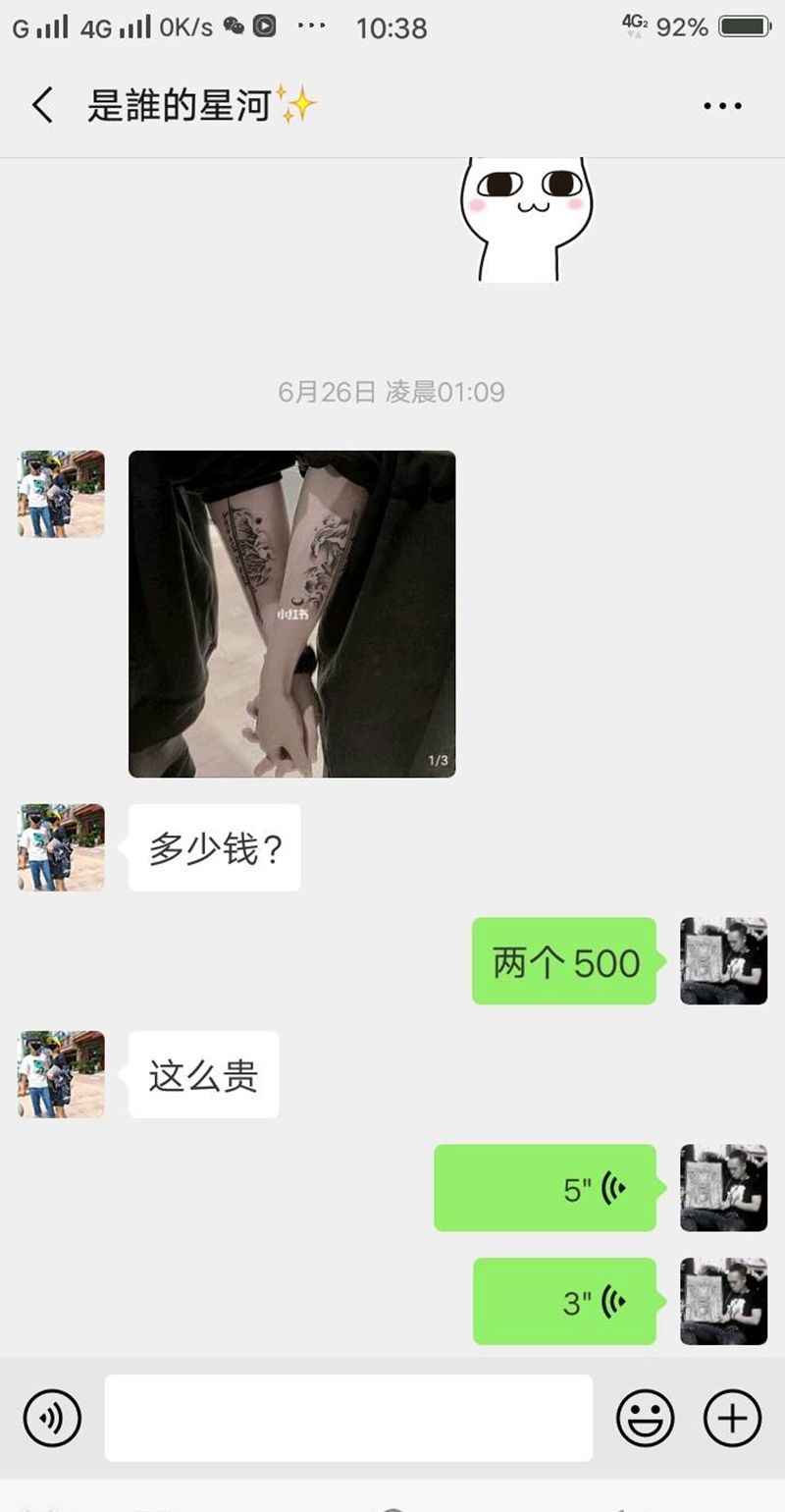This screenshot has width=785, height=1512.
Task: Open the emoji picker
Action: point(645,1418)
